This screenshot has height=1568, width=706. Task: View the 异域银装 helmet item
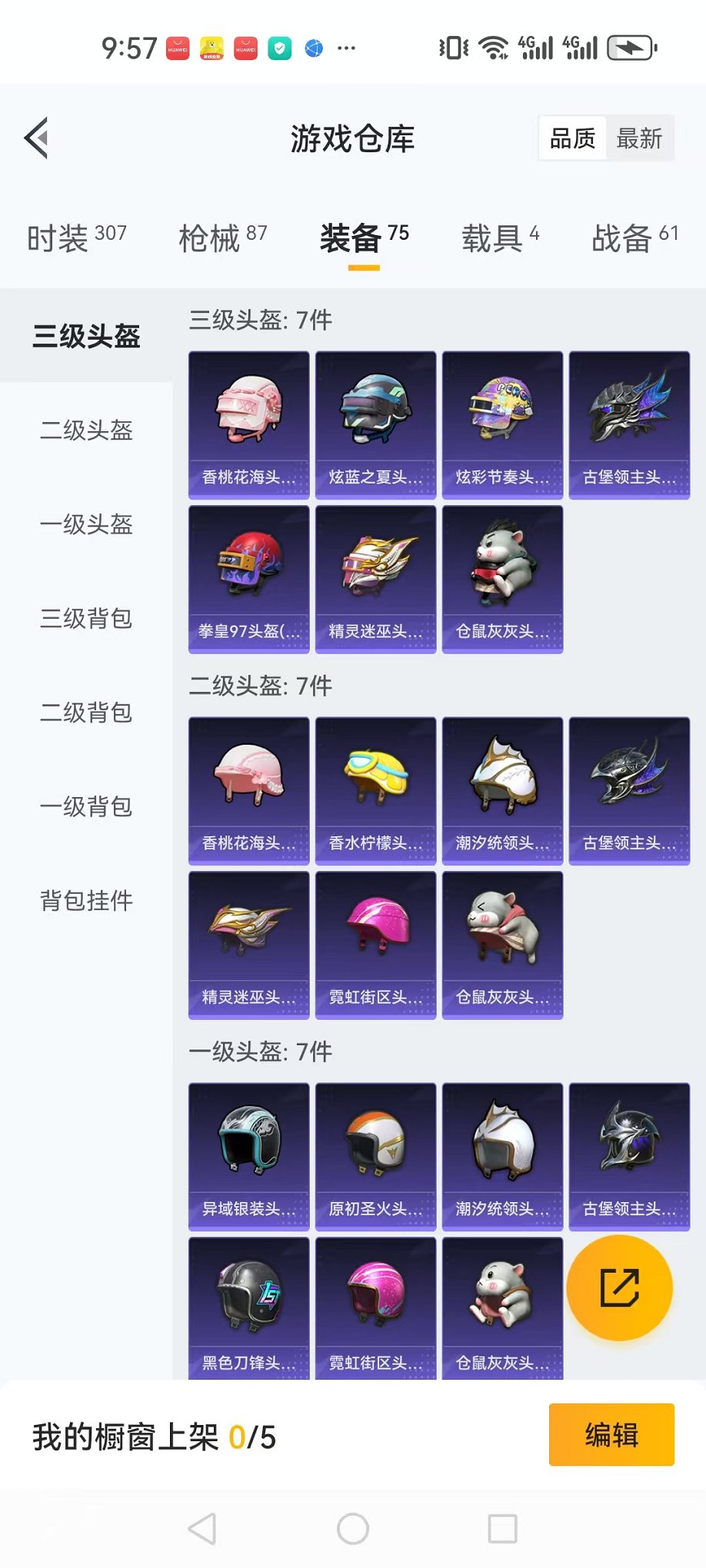[248, 1157]
